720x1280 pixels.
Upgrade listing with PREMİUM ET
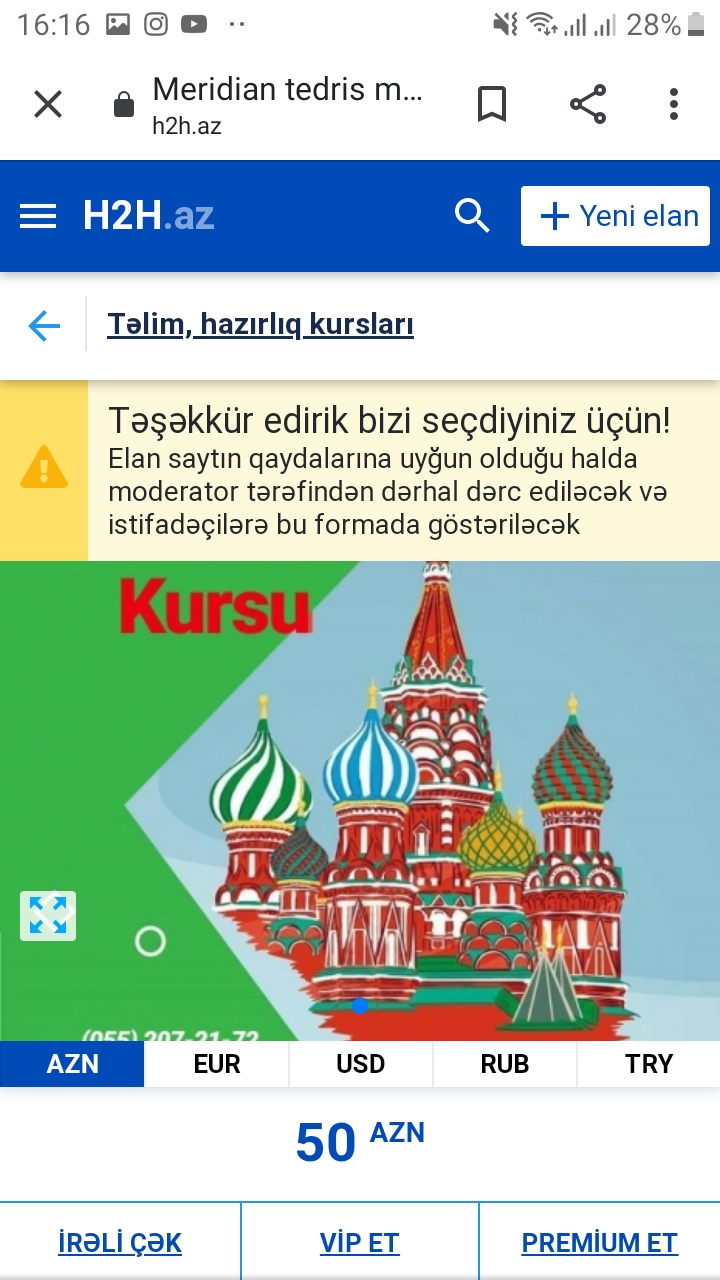point(600,1243)
